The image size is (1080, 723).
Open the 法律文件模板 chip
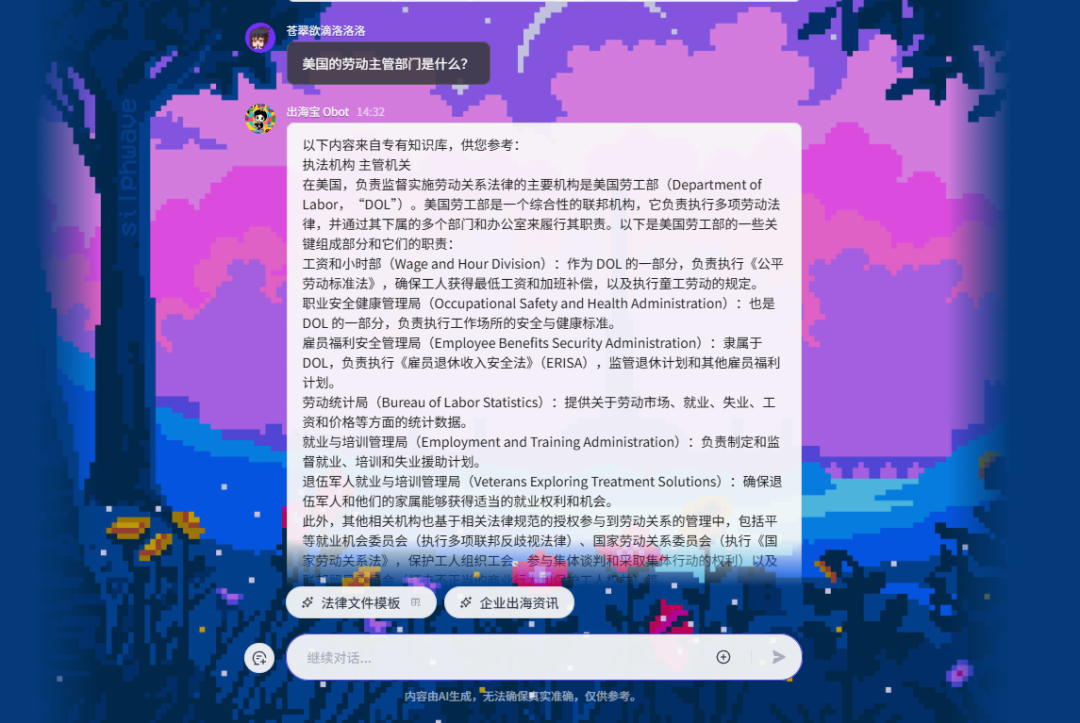coord(361,603)
